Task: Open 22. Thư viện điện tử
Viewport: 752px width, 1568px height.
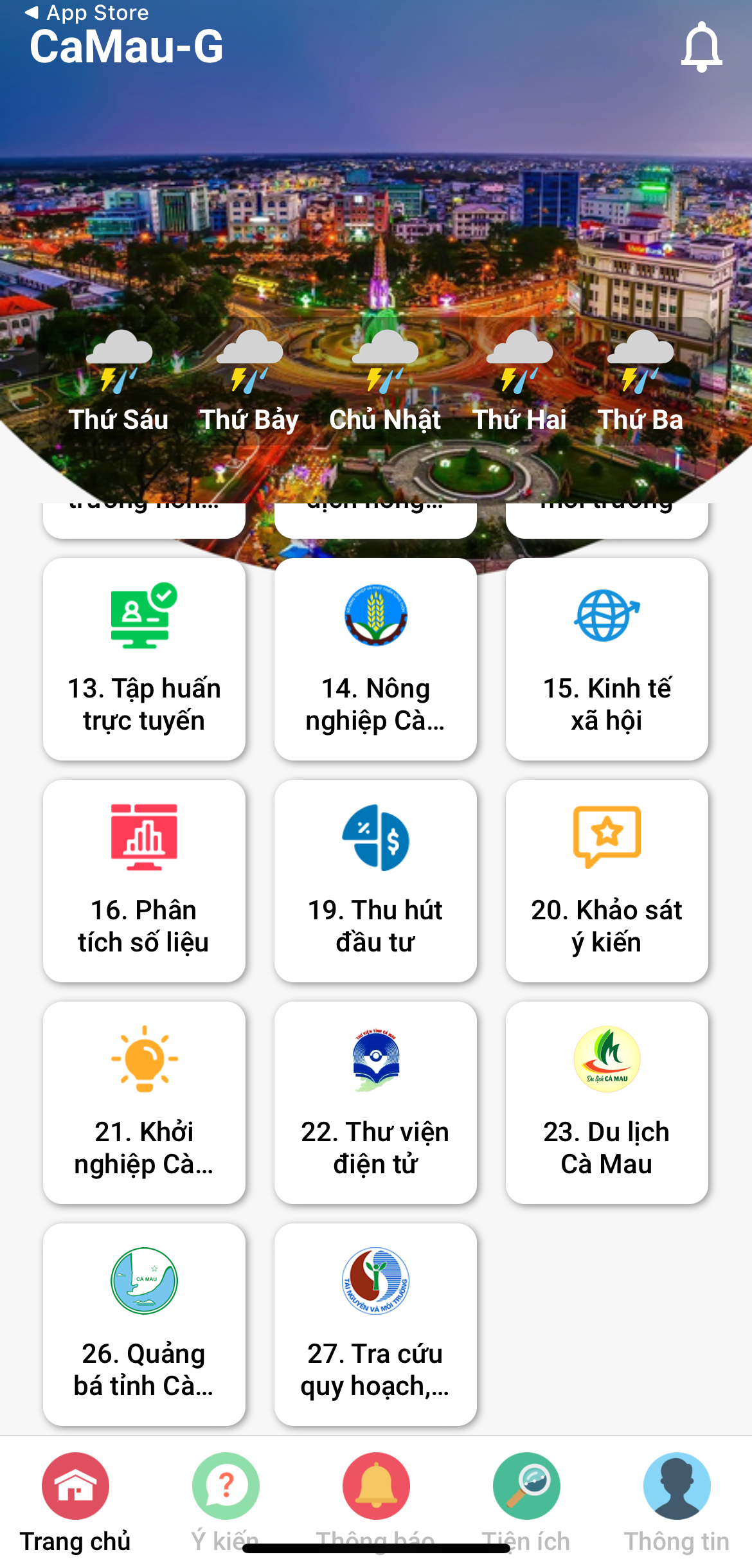Action: click(x=375, y=1103)
